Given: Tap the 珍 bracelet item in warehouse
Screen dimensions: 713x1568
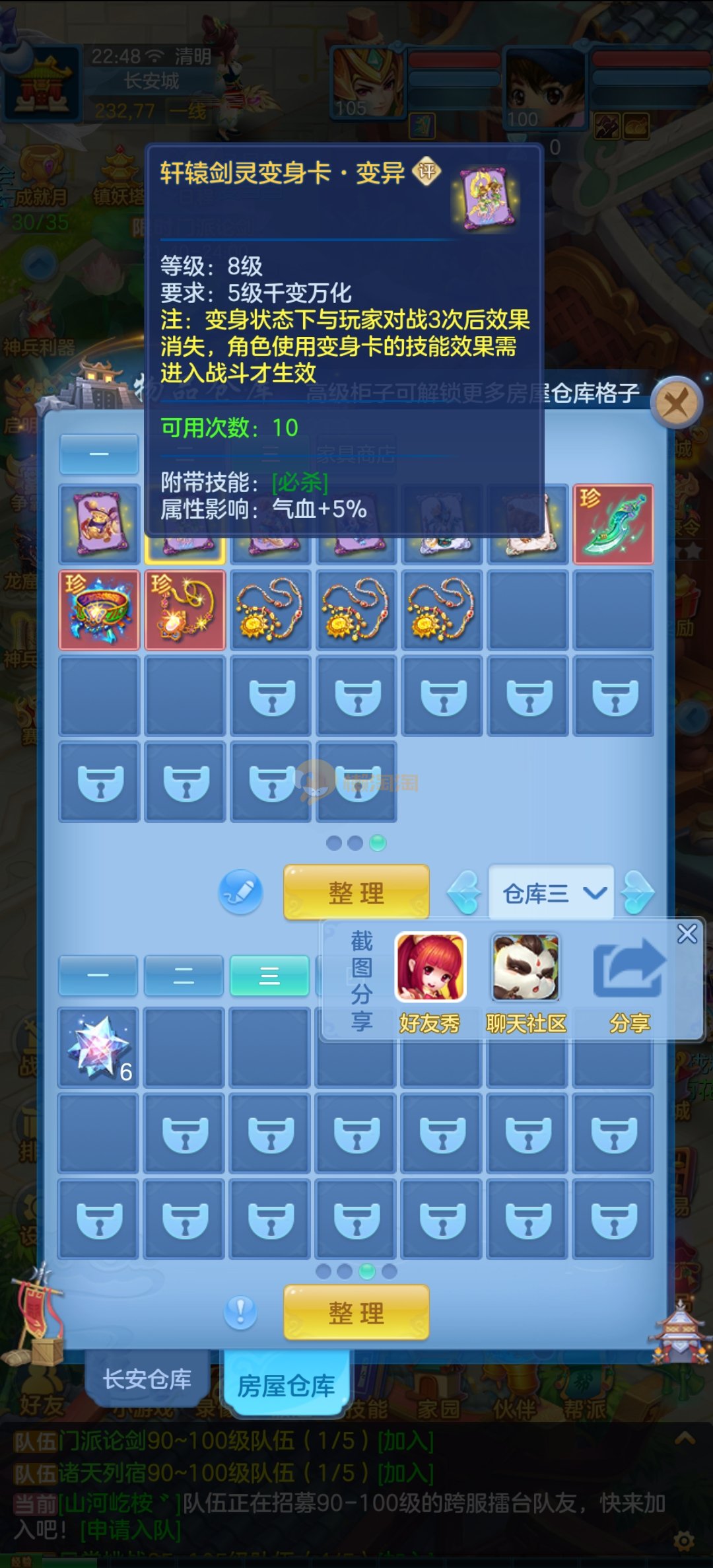Looking at the screenshot, I should (99, 610).
